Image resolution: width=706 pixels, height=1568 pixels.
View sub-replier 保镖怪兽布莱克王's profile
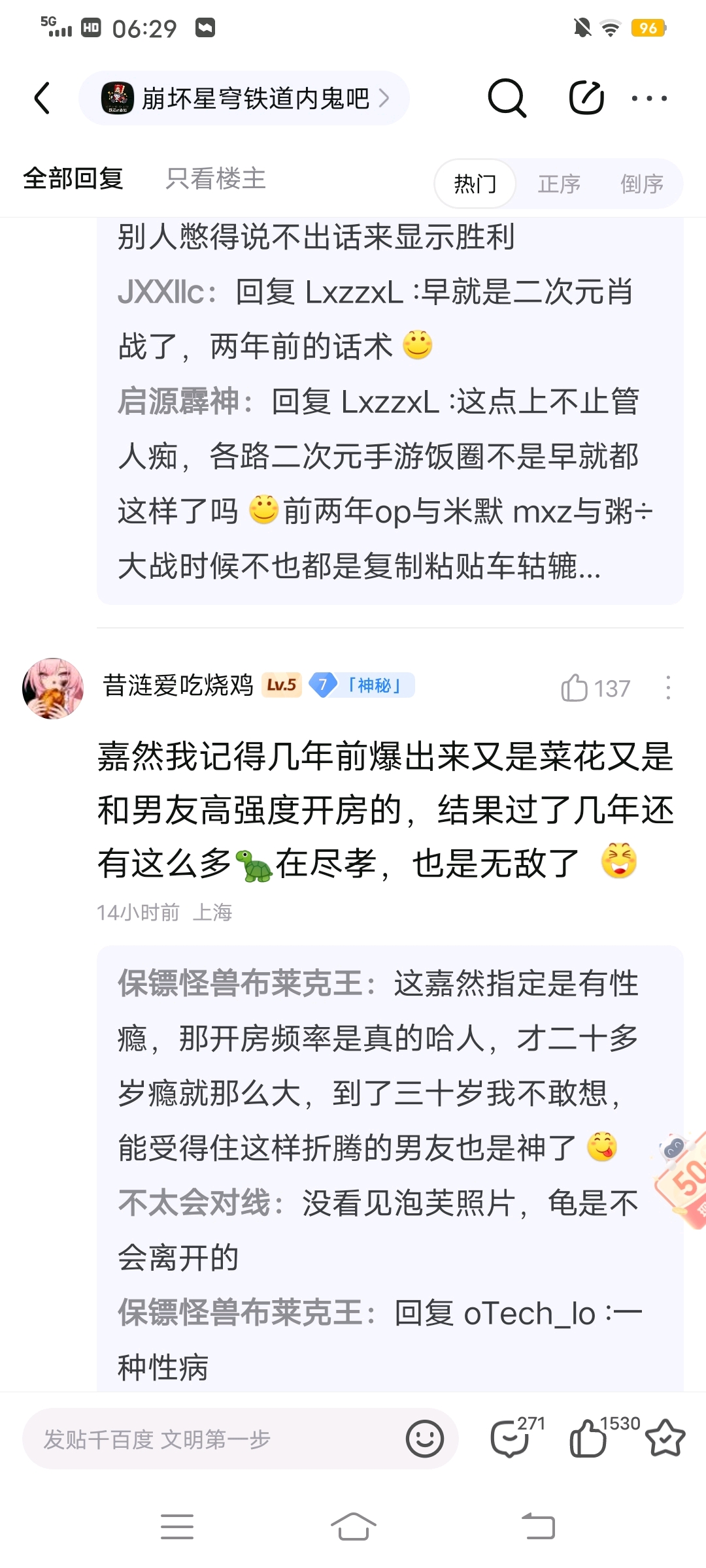pos(240,984)
